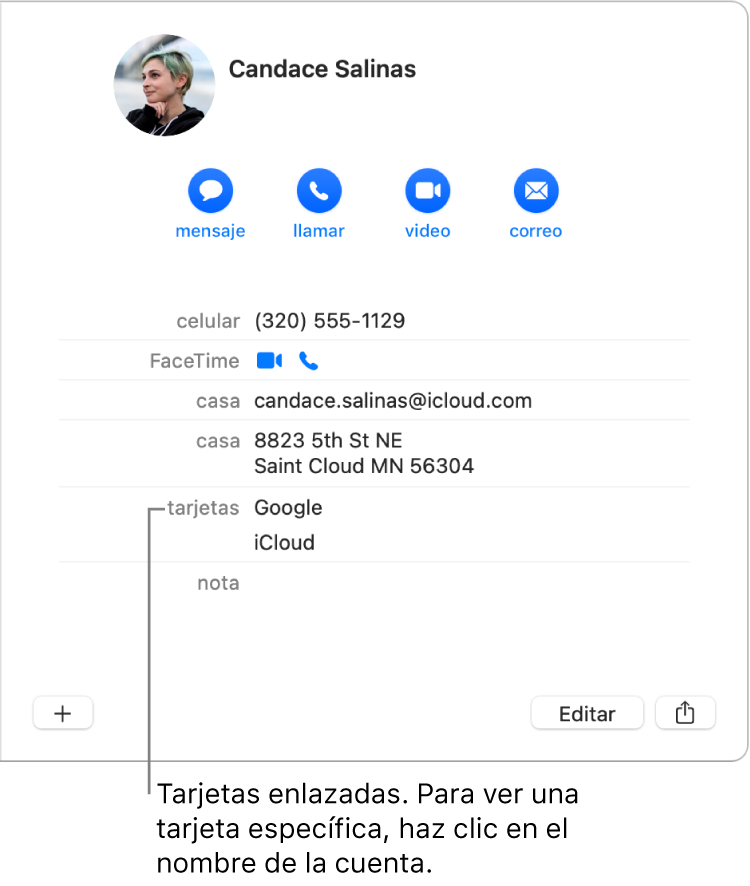The image size is (750, 886).
Task: Start a video call with Candace
Action: (x=427, y=190)
